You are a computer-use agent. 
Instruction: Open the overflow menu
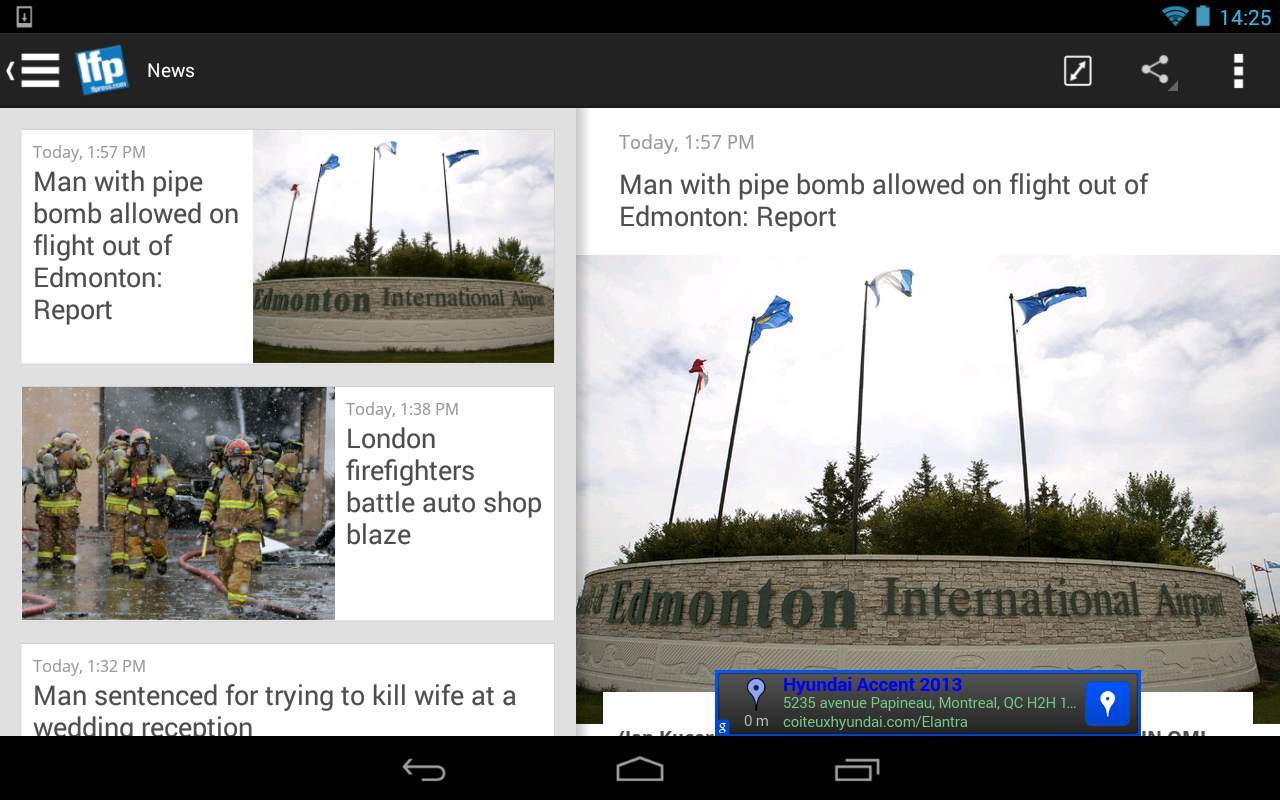pos(1238,71)
